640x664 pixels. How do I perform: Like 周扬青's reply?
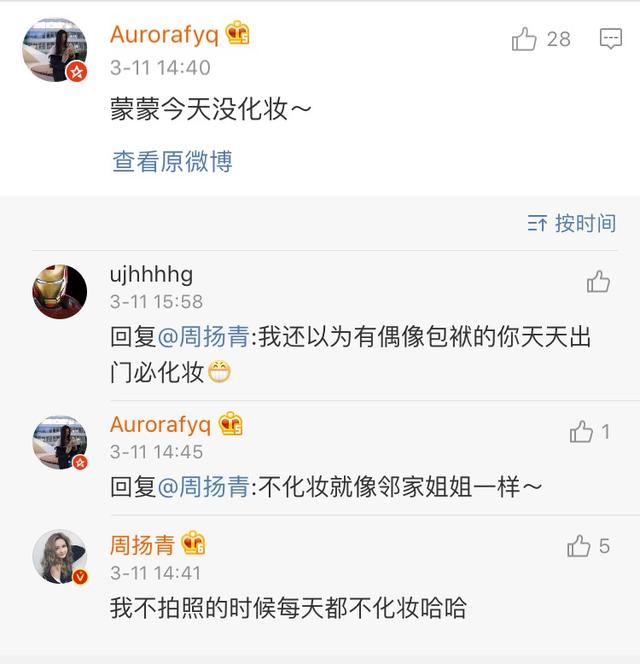[579, 546]
